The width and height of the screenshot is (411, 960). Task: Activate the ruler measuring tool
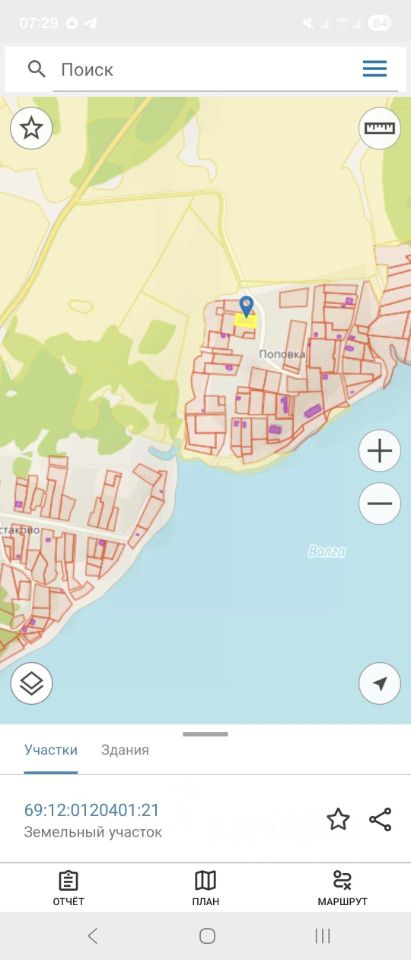(x=380, y=128)
